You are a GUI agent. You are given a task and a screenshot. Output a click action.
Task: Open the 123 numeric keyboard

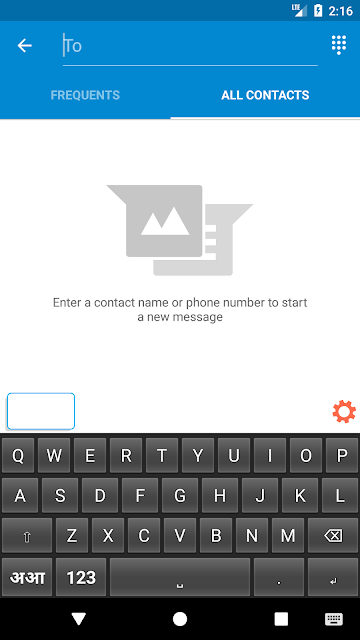point(81,577)
